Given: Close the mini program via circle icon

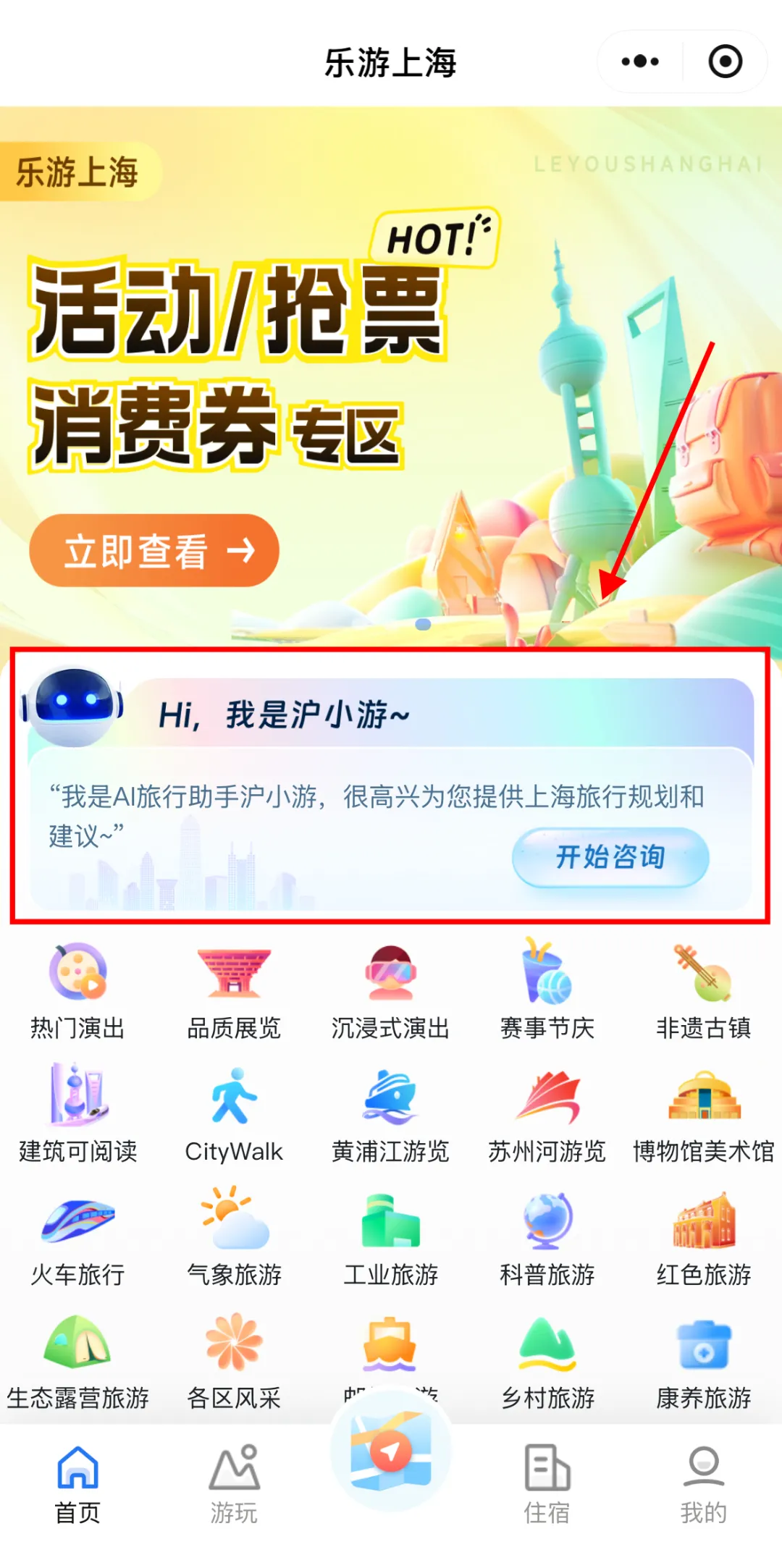Looking at the screenshot, I should click(x=725, y=62).
